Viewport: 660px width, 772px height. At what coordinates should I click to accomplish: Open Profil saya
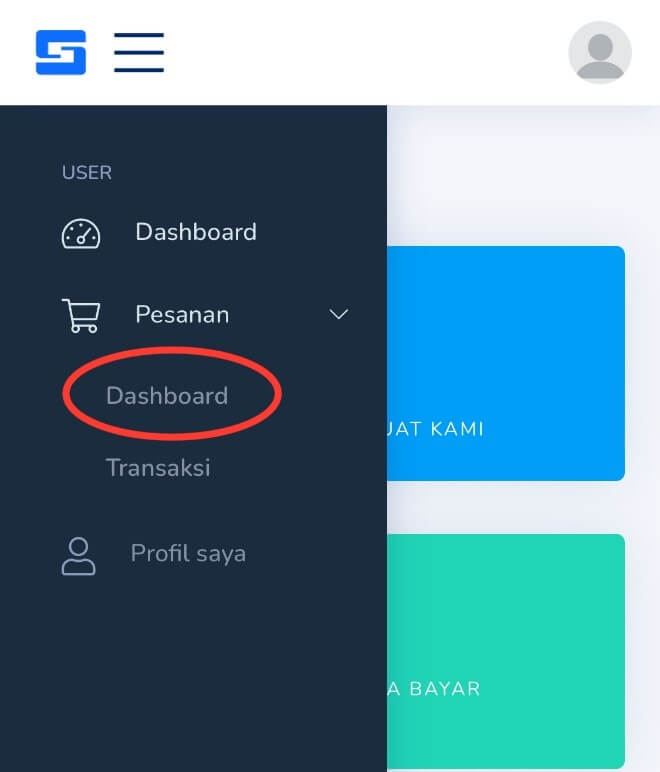(187, 554)
